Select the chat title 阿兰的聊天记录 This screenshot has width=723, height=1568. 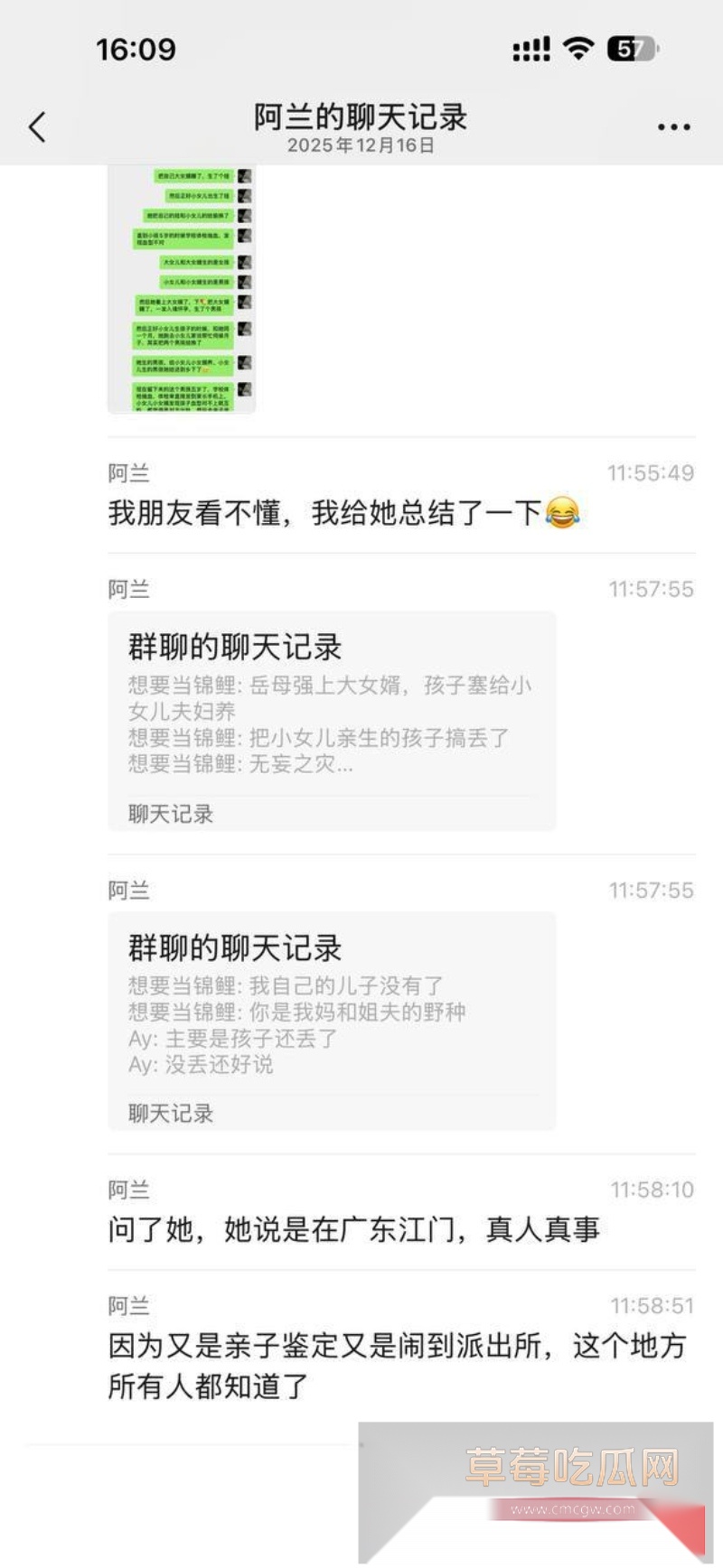point(361,117)
